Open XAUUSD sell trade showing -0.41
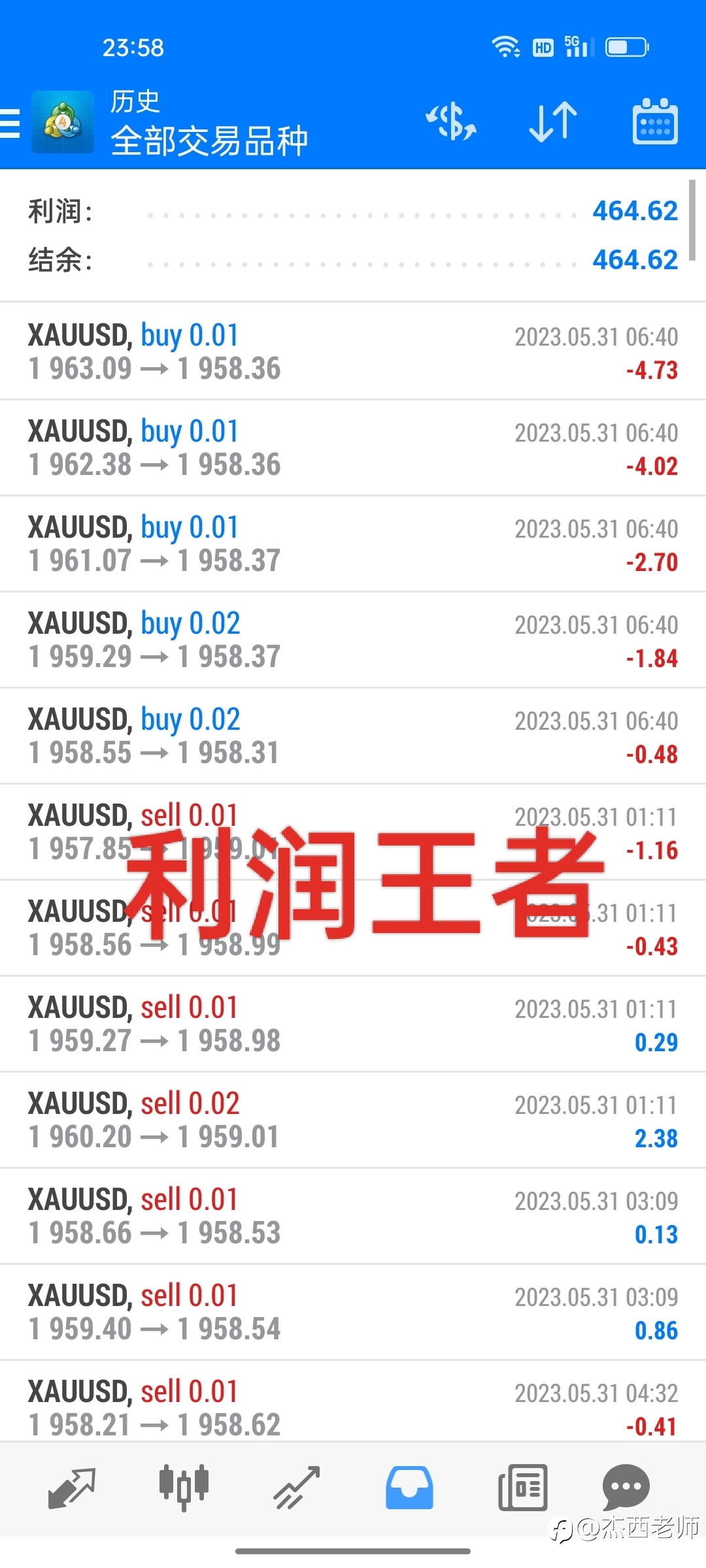The height and width of the screenshot is (1568, 706). (353, 1401)
